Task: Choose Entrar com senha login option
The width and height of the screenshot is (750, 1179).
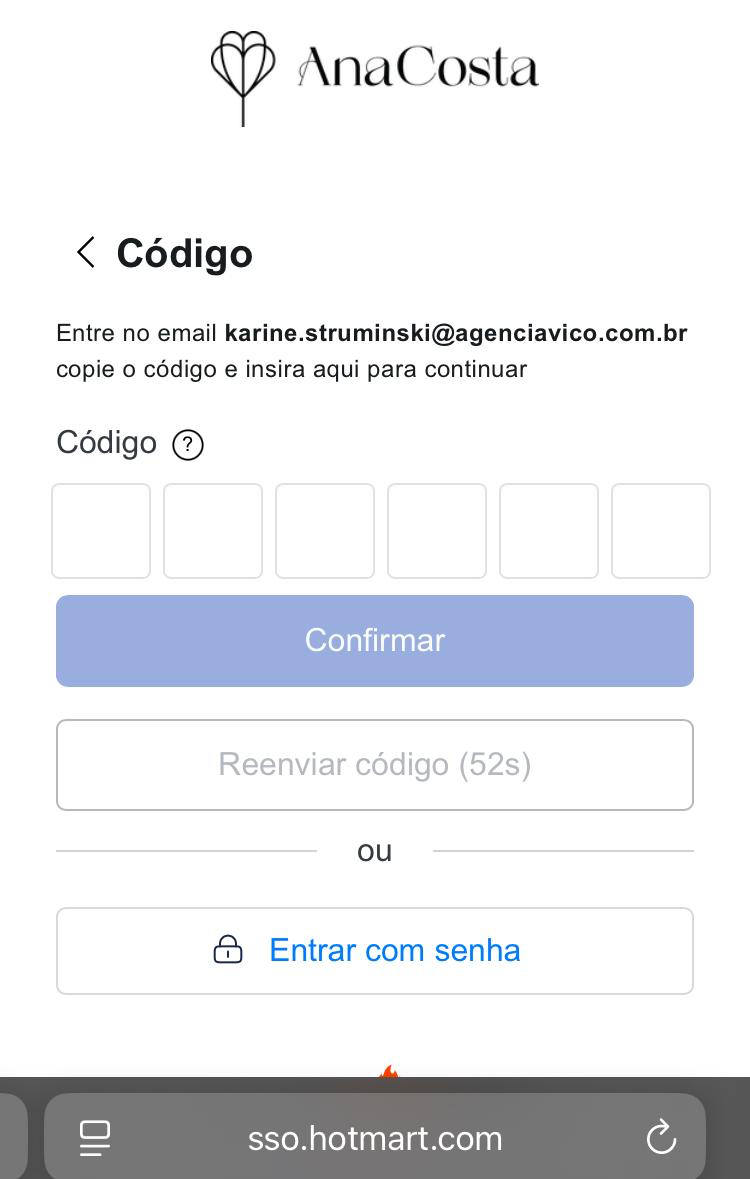Action: (375, 951)
